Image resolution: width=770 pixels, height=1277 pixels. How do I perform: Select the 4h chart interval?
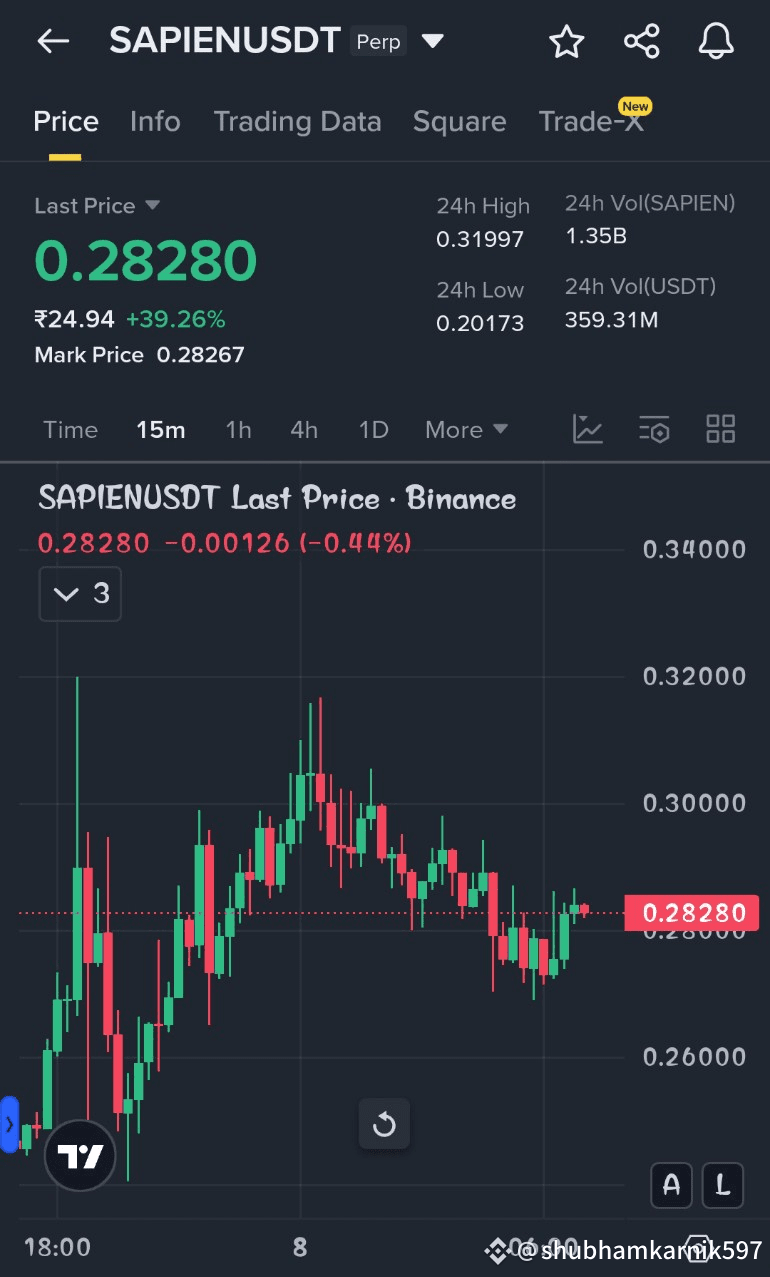pyautogui.click(x=304, y=430)
